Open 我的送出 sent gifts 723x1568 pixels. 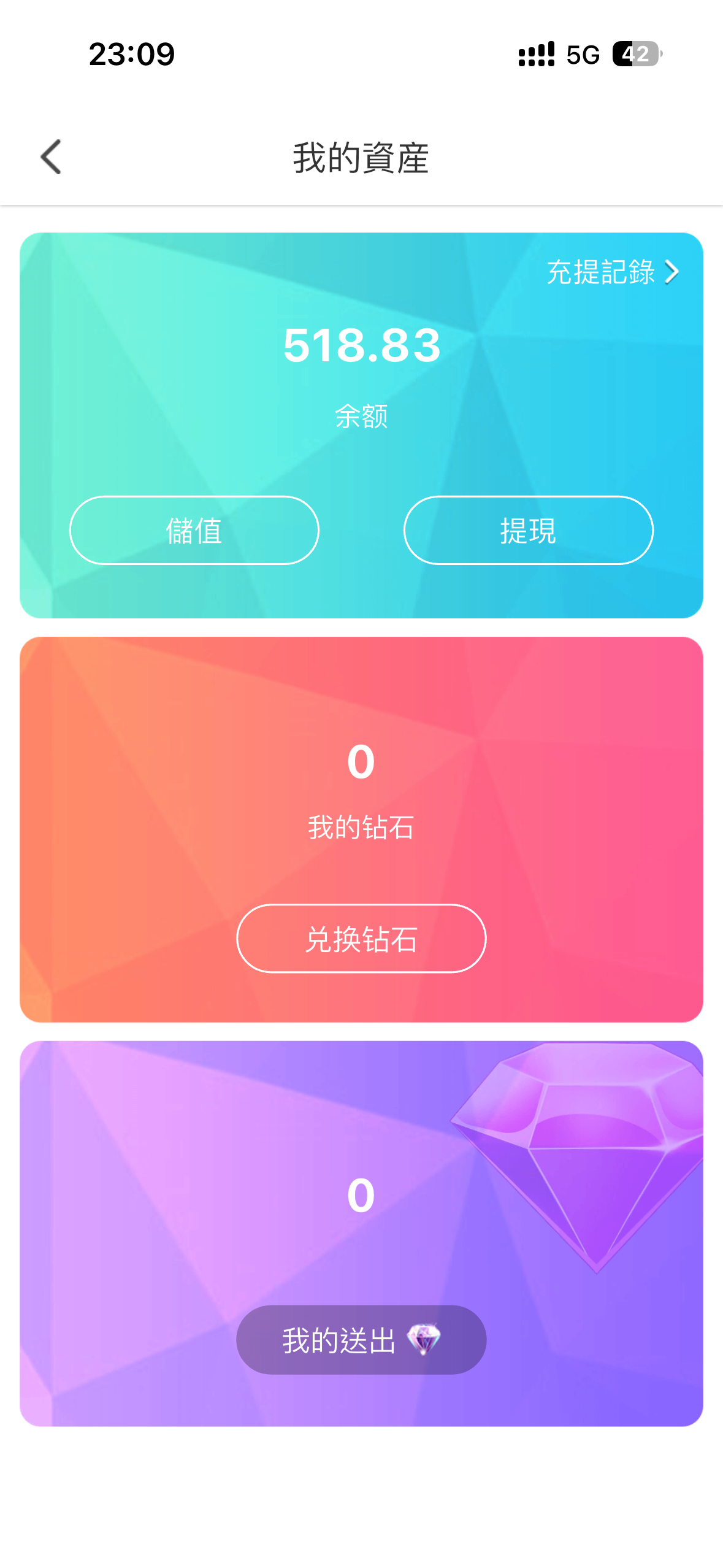pos(361,1339)
